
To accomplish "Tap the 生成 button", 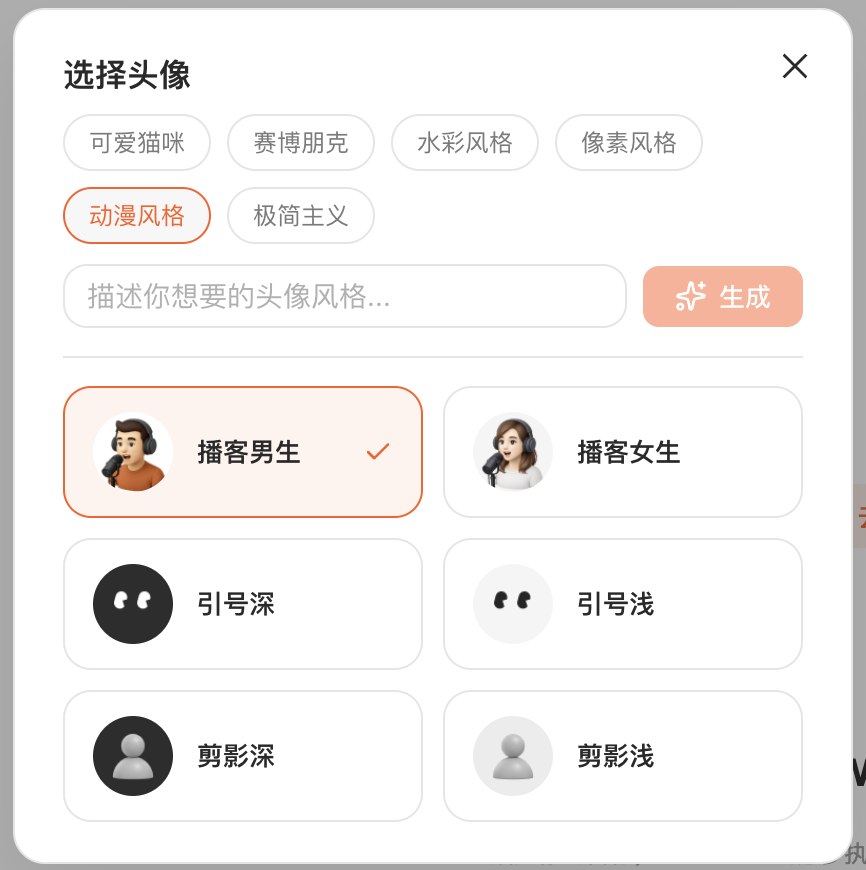I will (x=722, y=296).
